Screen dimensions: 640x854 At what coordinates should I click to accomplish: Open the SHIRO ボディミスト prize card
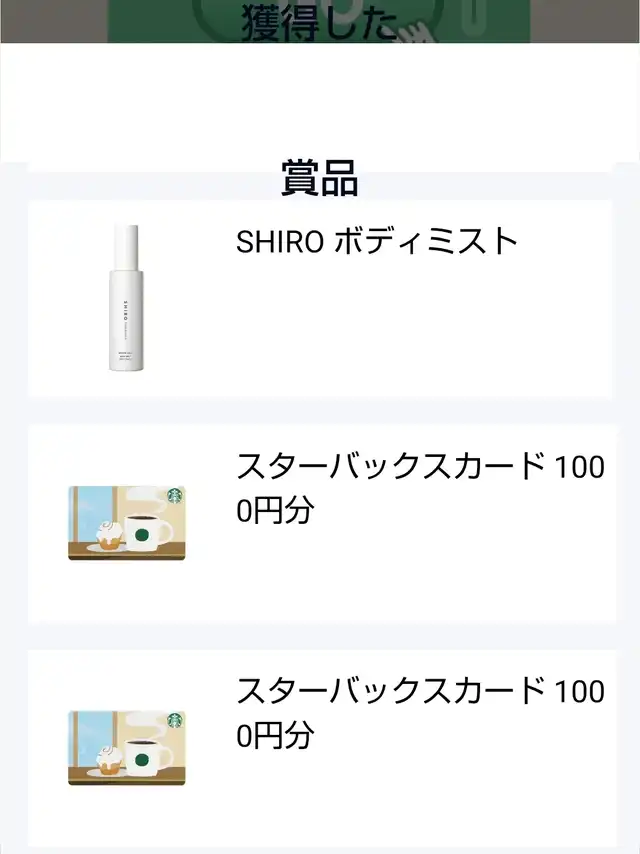(320, 298)
